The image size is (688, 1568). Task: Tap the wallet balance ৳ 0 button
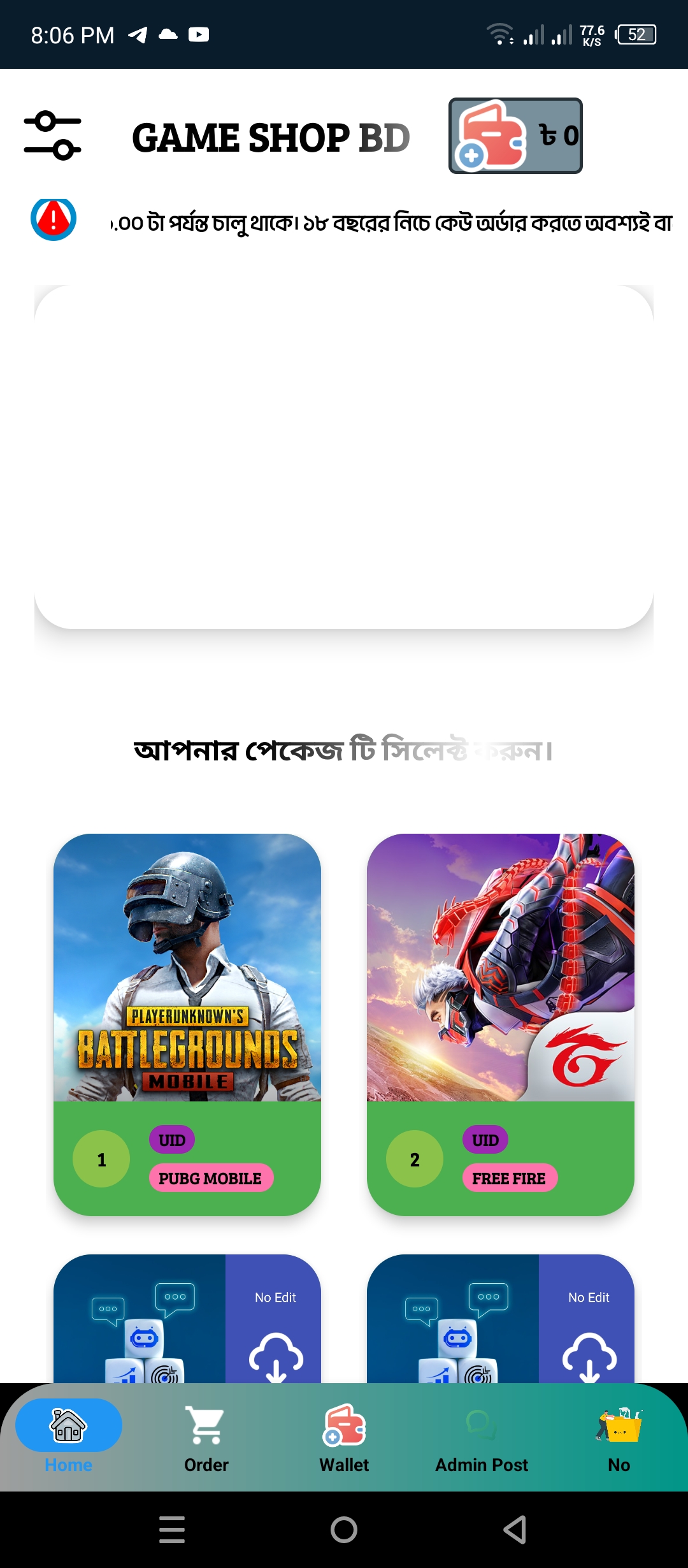coord(515,136)
